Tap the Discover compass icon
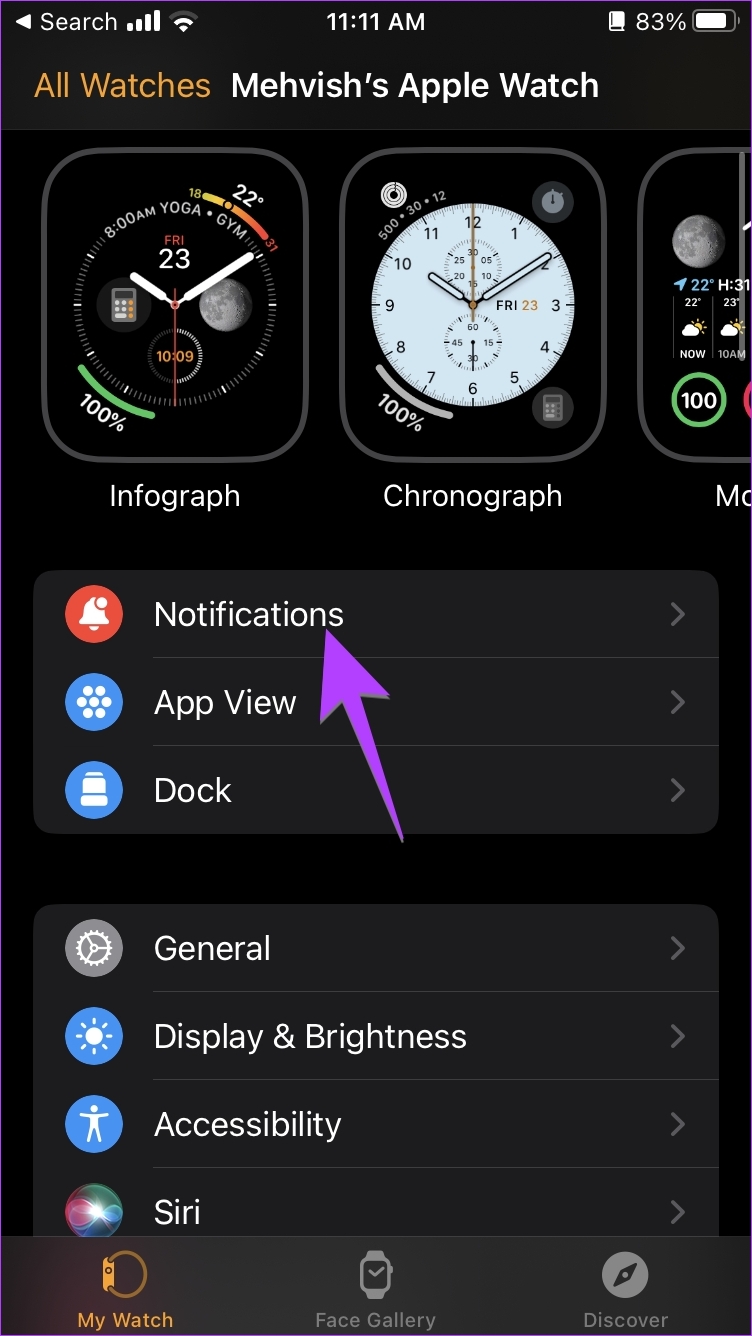Screen dimensions: 752x1336 pos(625,1274)
